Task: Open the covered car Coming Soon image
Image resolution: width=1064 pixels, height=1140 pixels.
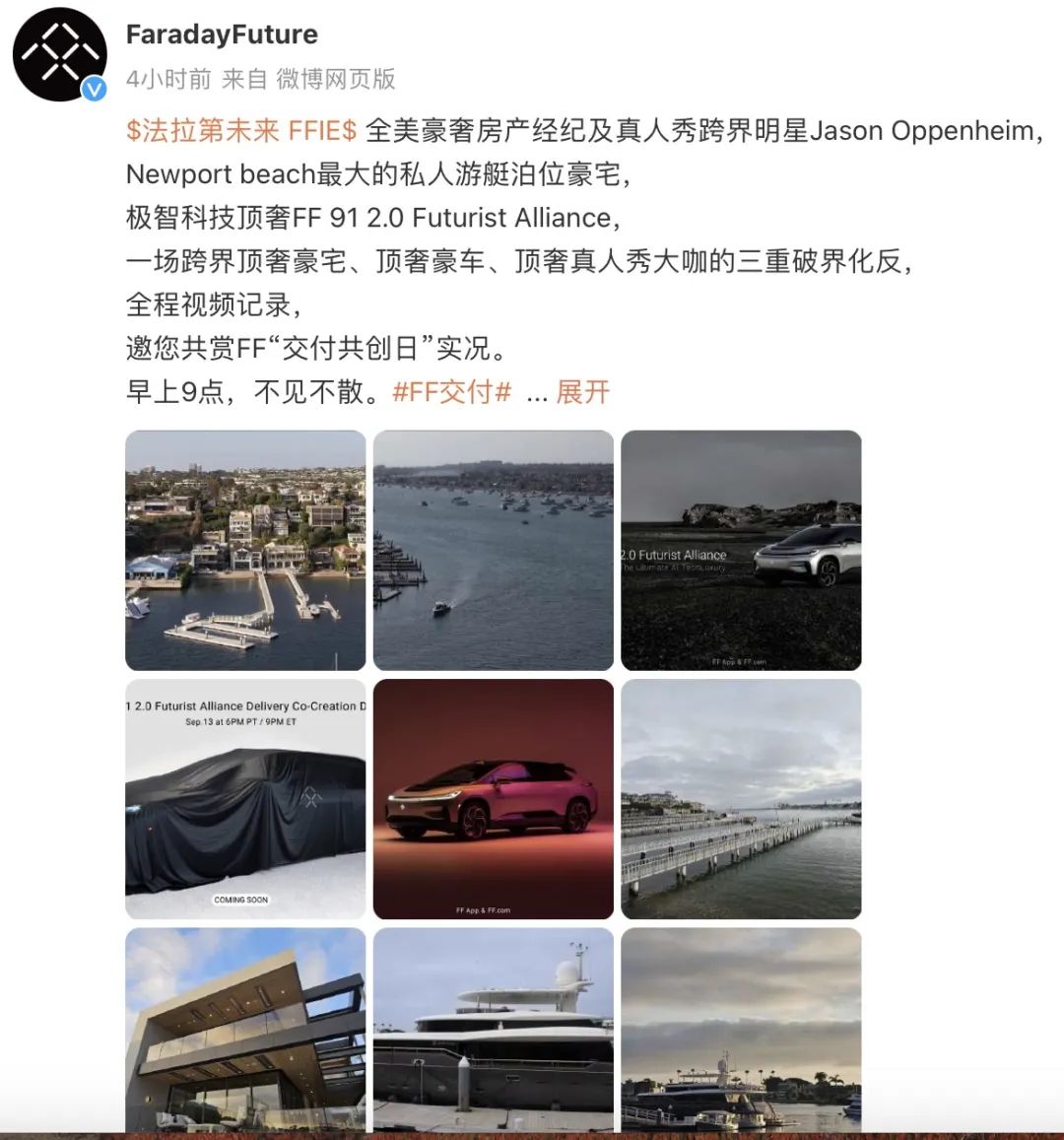Action: (245, 799)
